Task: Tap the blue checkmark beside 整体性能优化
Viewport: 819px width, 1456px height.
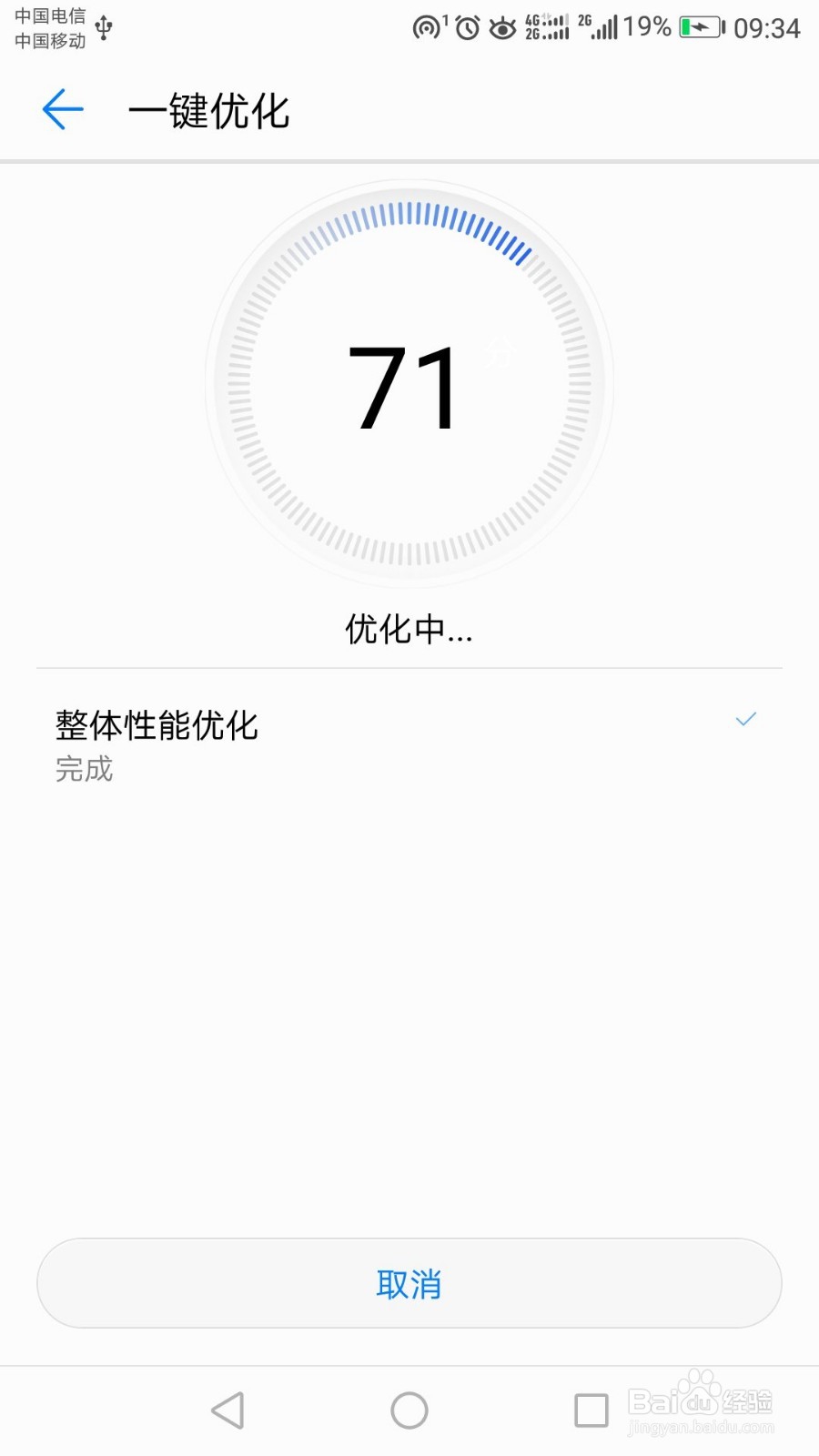Action: 746,719
